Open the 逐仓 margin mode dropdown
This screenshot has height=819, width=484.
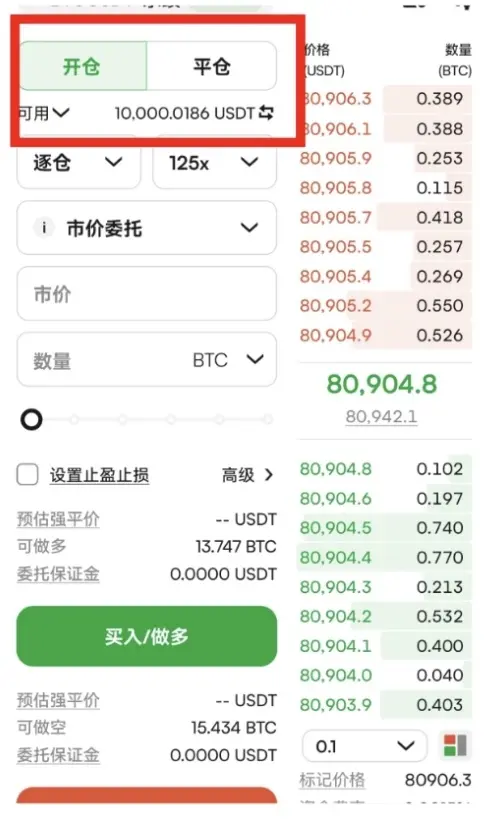point(78,163)
